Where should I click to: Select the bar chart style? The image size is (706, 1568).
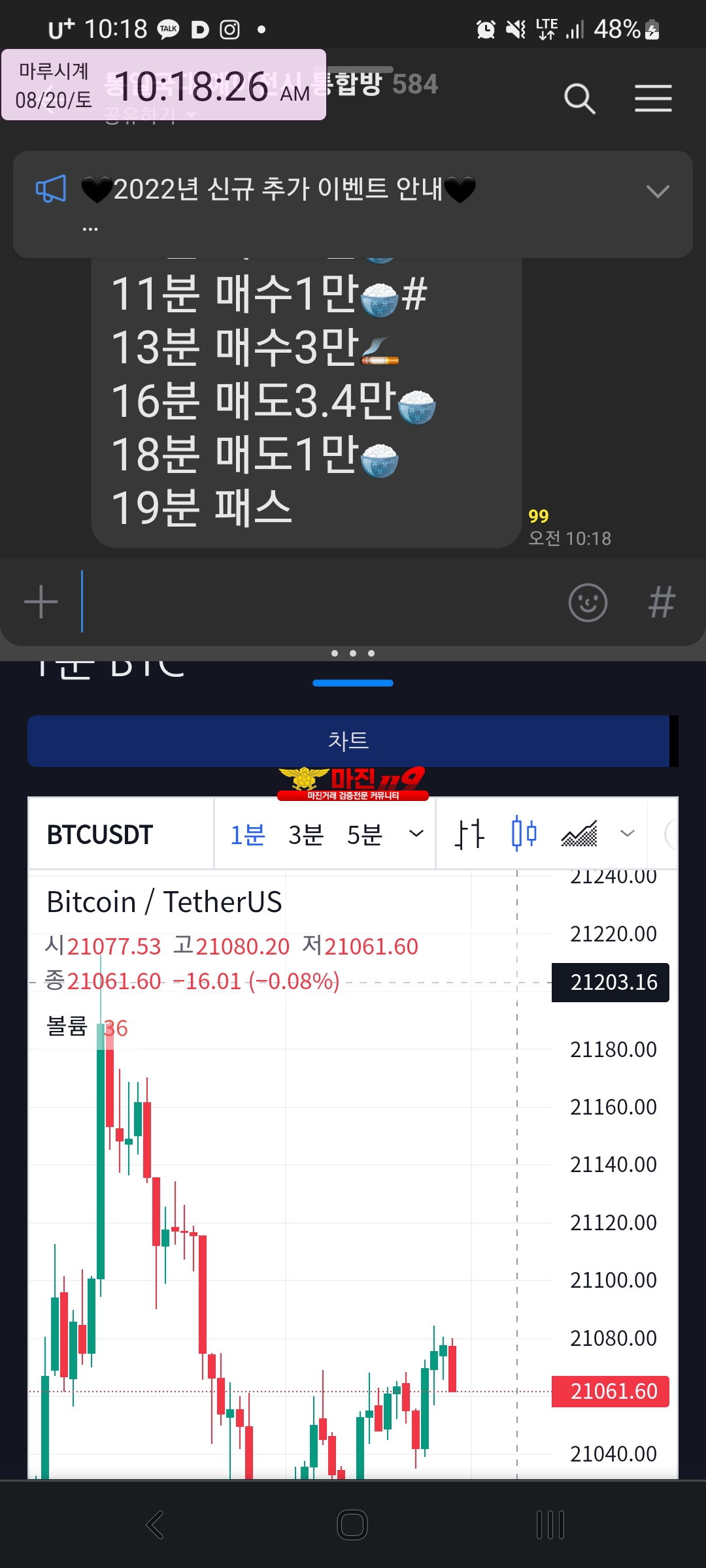(469, 834)
